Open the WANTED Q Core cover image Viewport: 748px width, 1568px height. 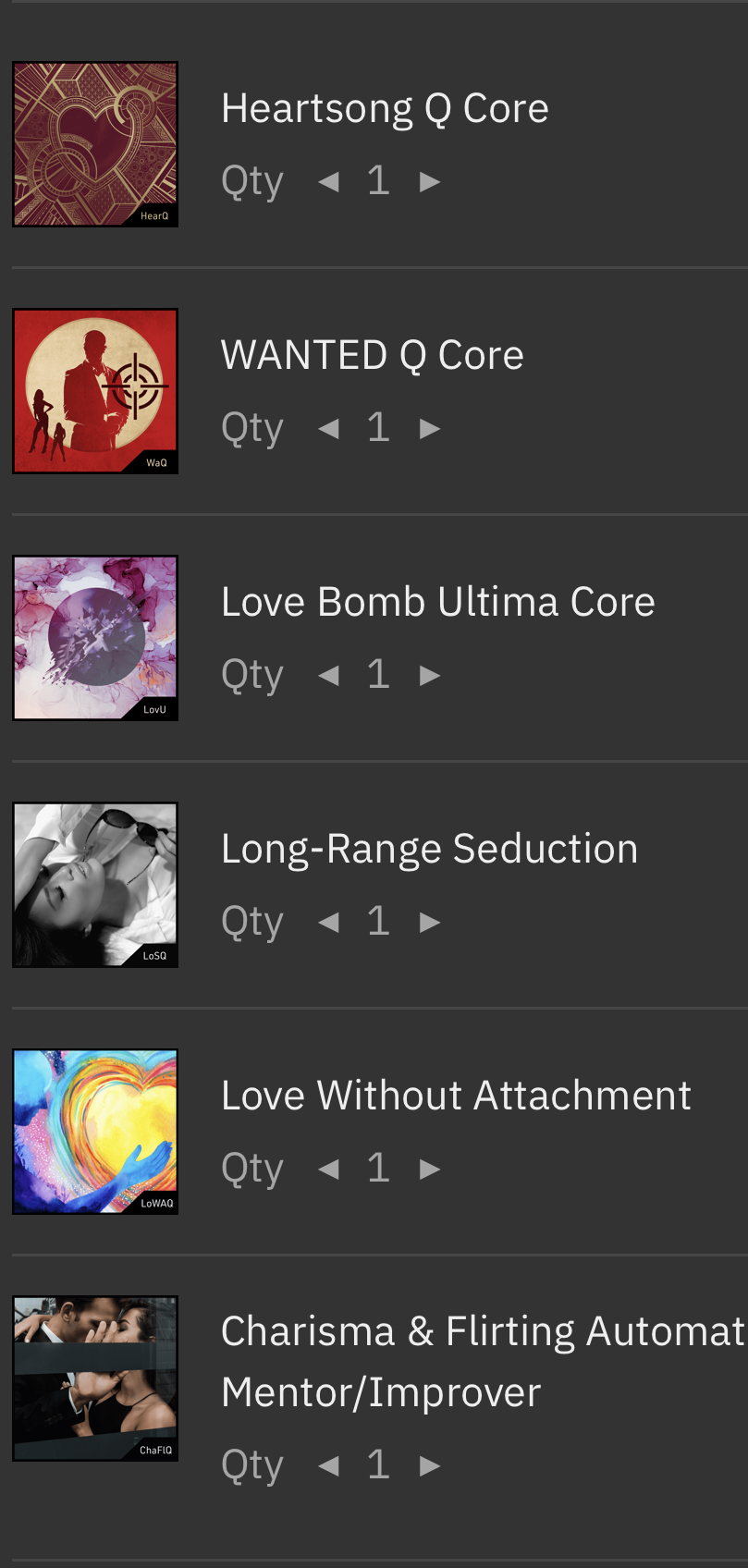pos(95,391)
